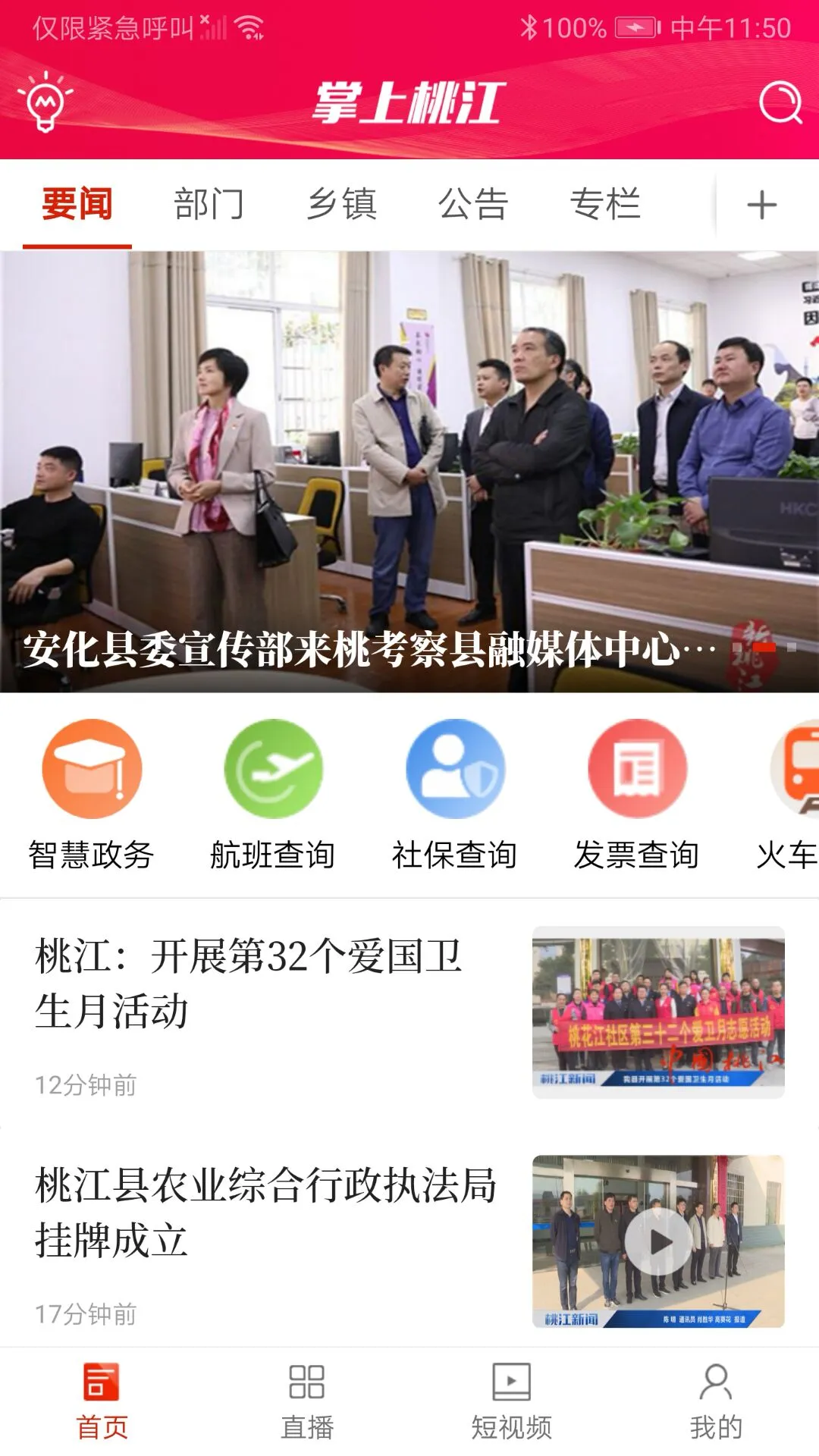This screenshot has height=1456, width=819.
Task: Open 直播 live stream section icon
Action: pyautogui.click(x=306, y=1398)
